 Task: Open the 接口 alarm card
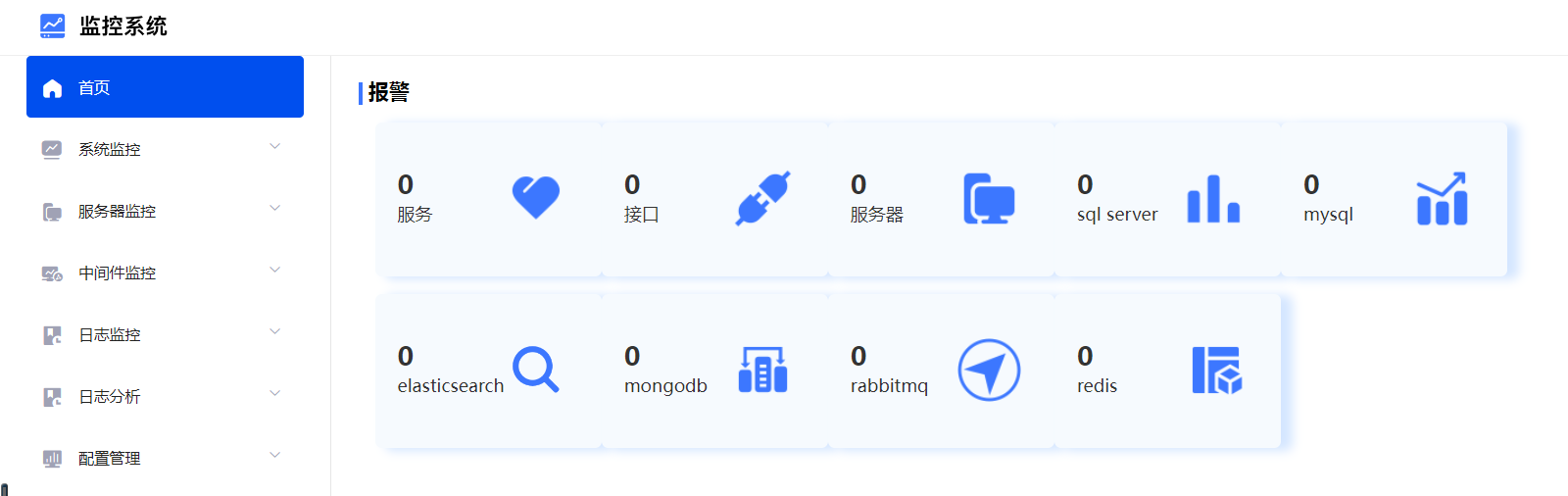714,199
